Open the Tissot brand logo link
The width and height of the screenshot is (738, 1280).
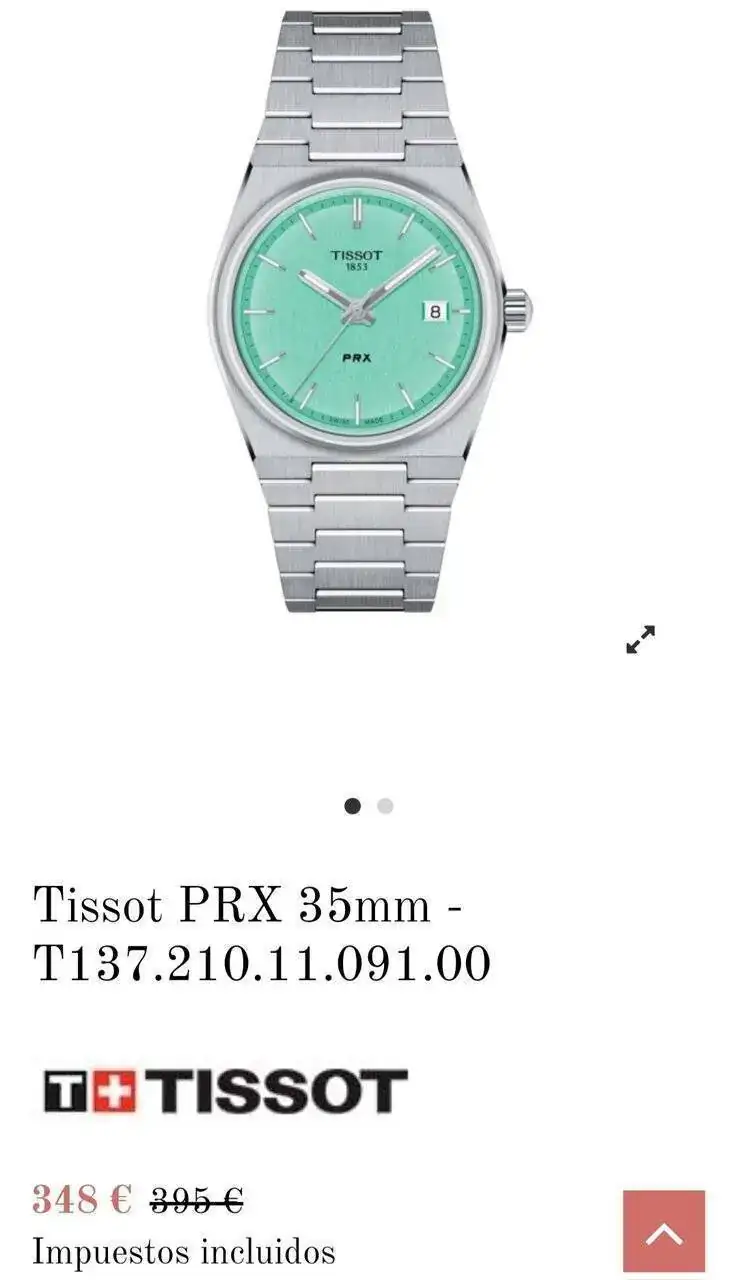[226, 1090]
